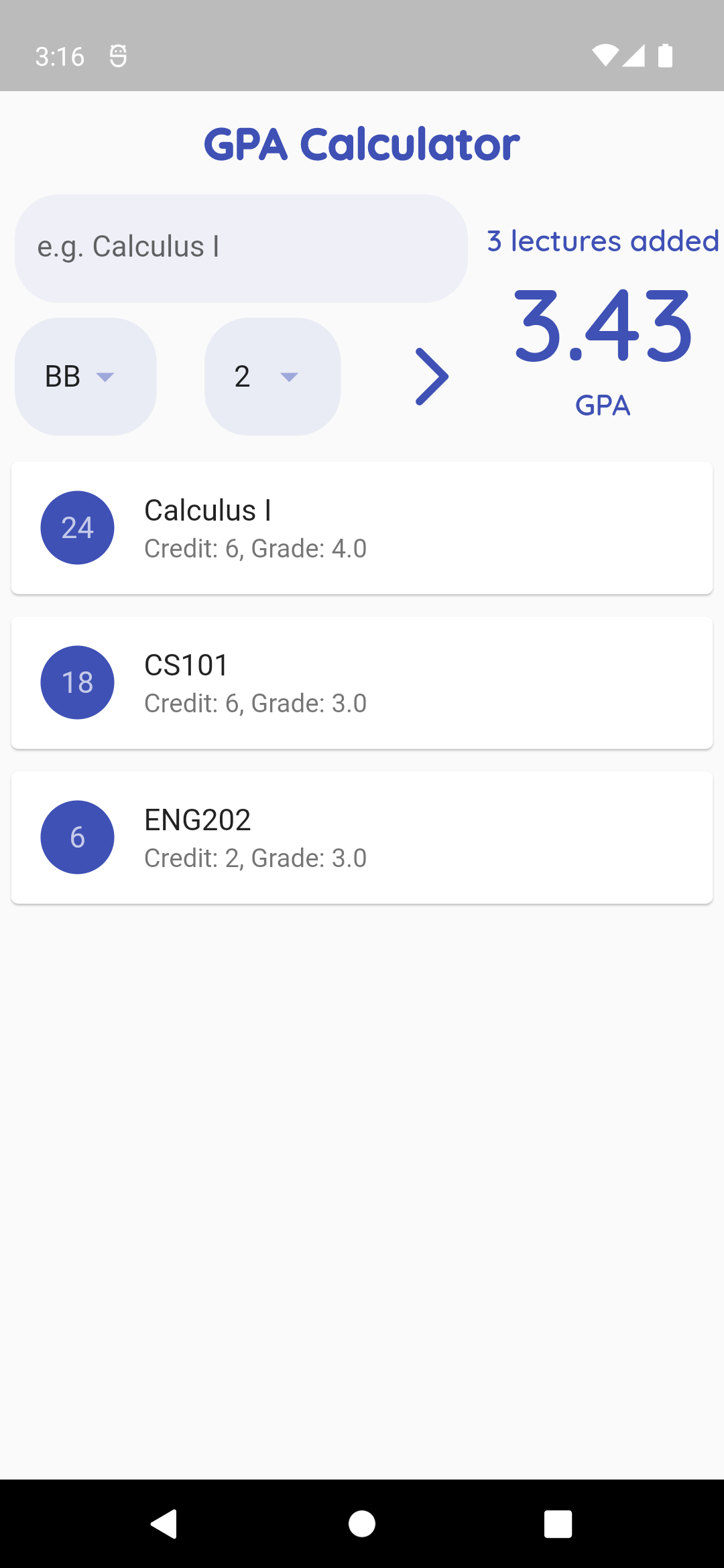Viewport: 724px width, 1568px height.
Task: Click the CS101 circular badge showing 18
Action: coord(77,682)
